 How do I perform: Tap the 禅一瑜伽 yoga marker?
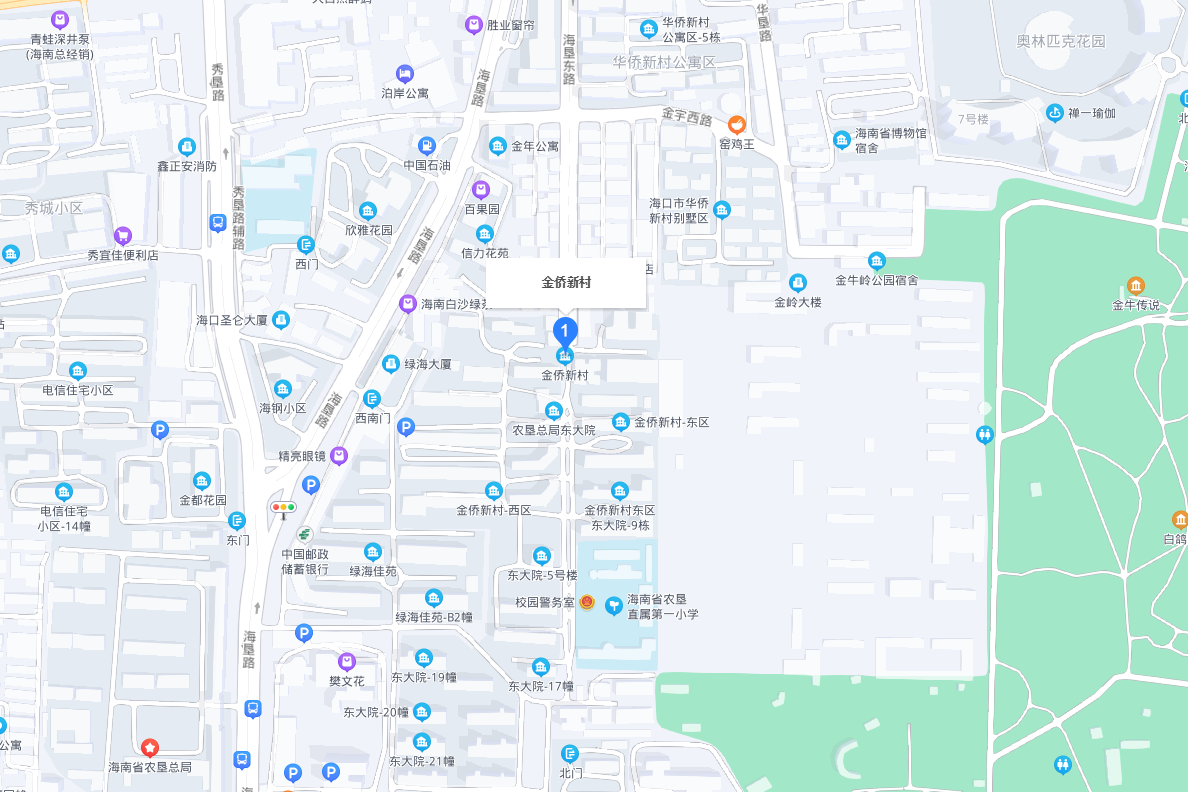pos(1054,112)
